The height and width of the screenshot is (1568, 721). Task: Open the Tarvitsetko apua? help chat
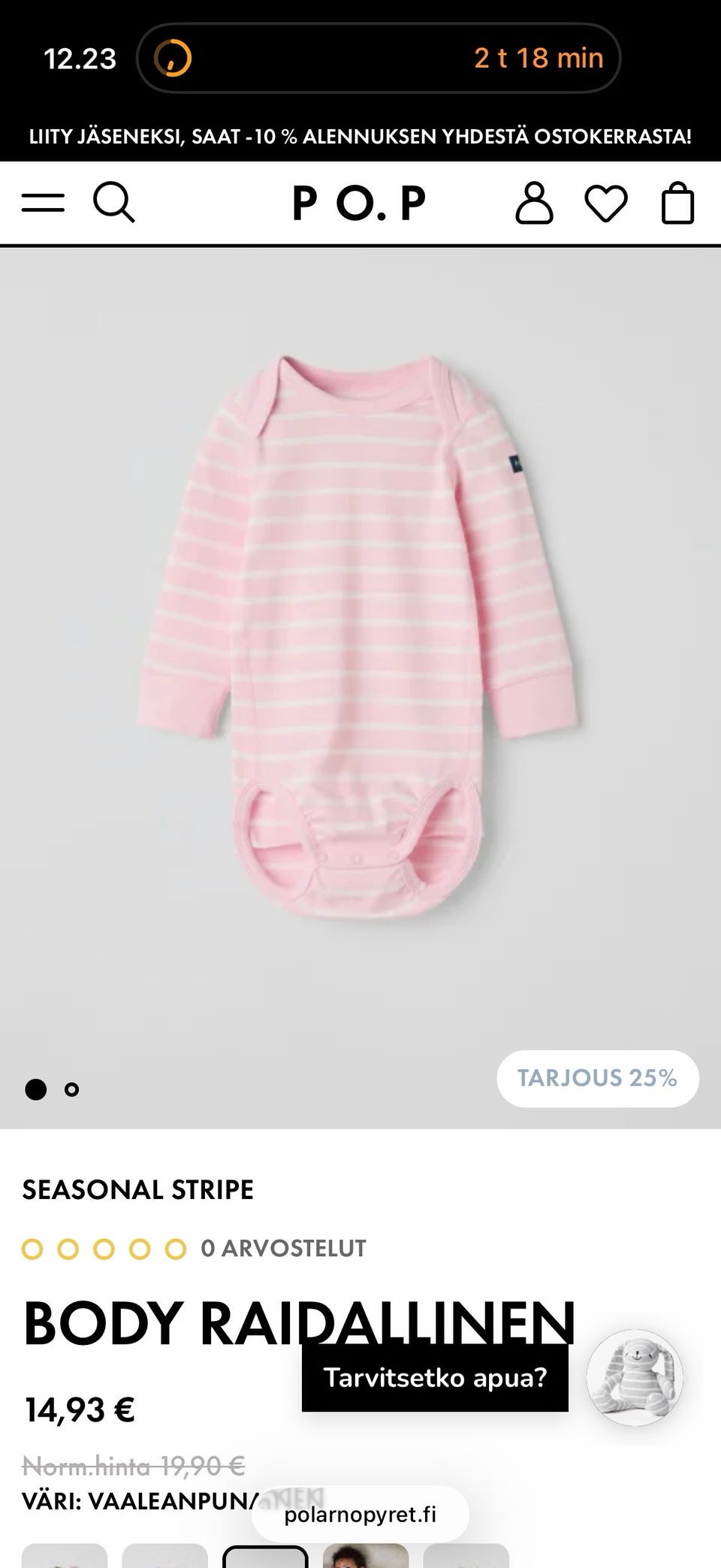click(435, 1377)
